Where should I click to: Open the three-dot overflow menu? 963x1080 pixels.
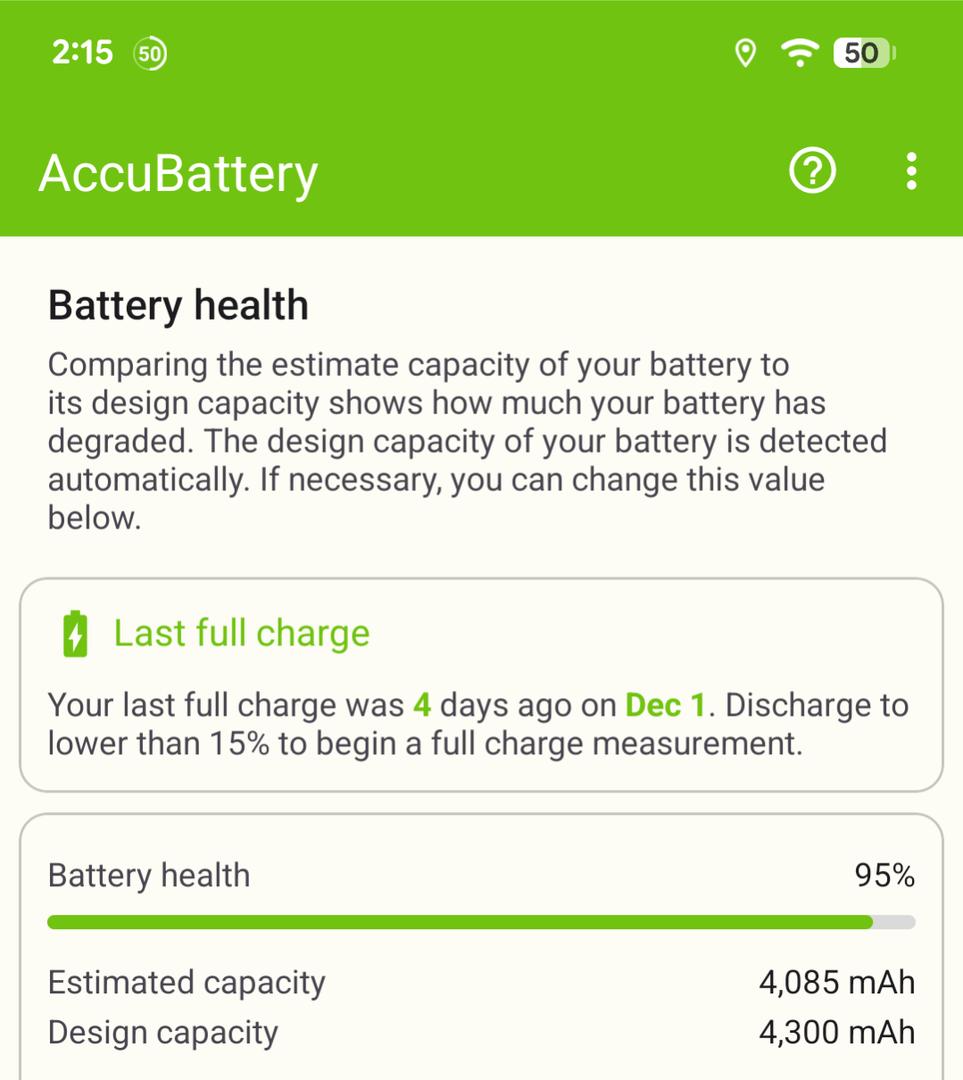click(910, 172)
